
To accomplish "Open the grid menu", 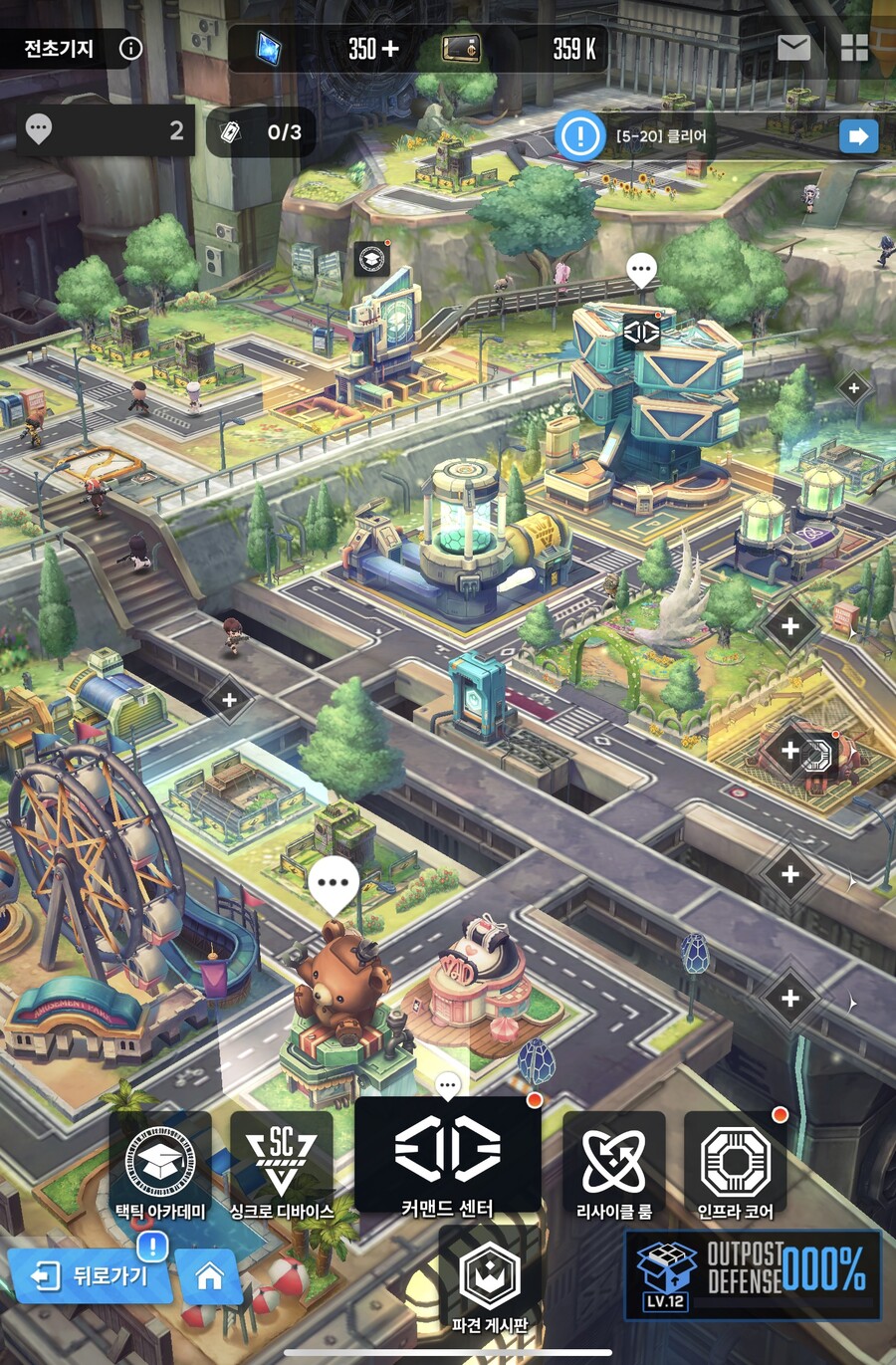I will 854,48.
